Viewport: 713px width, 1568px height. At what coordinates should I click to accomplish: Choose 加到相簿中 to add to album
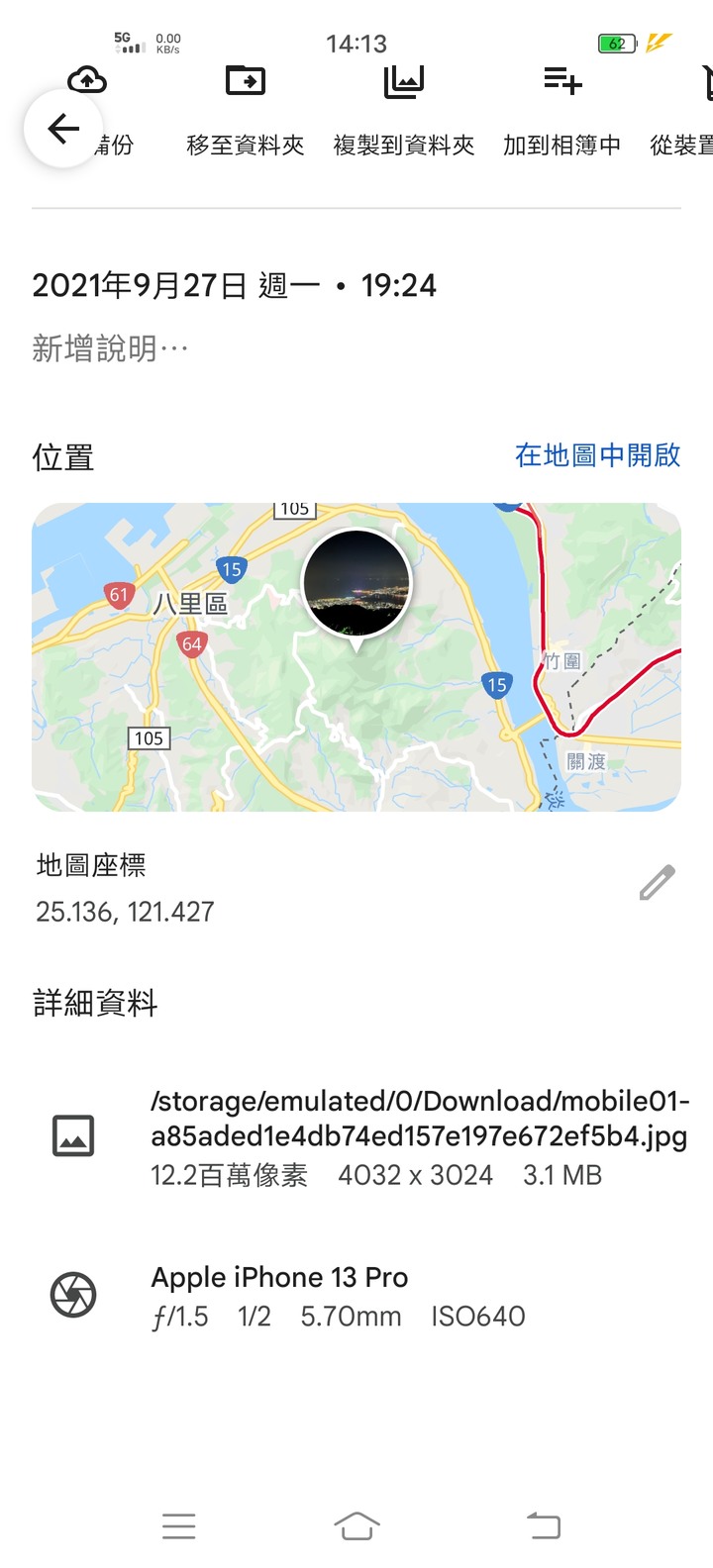tap(561, 110)
